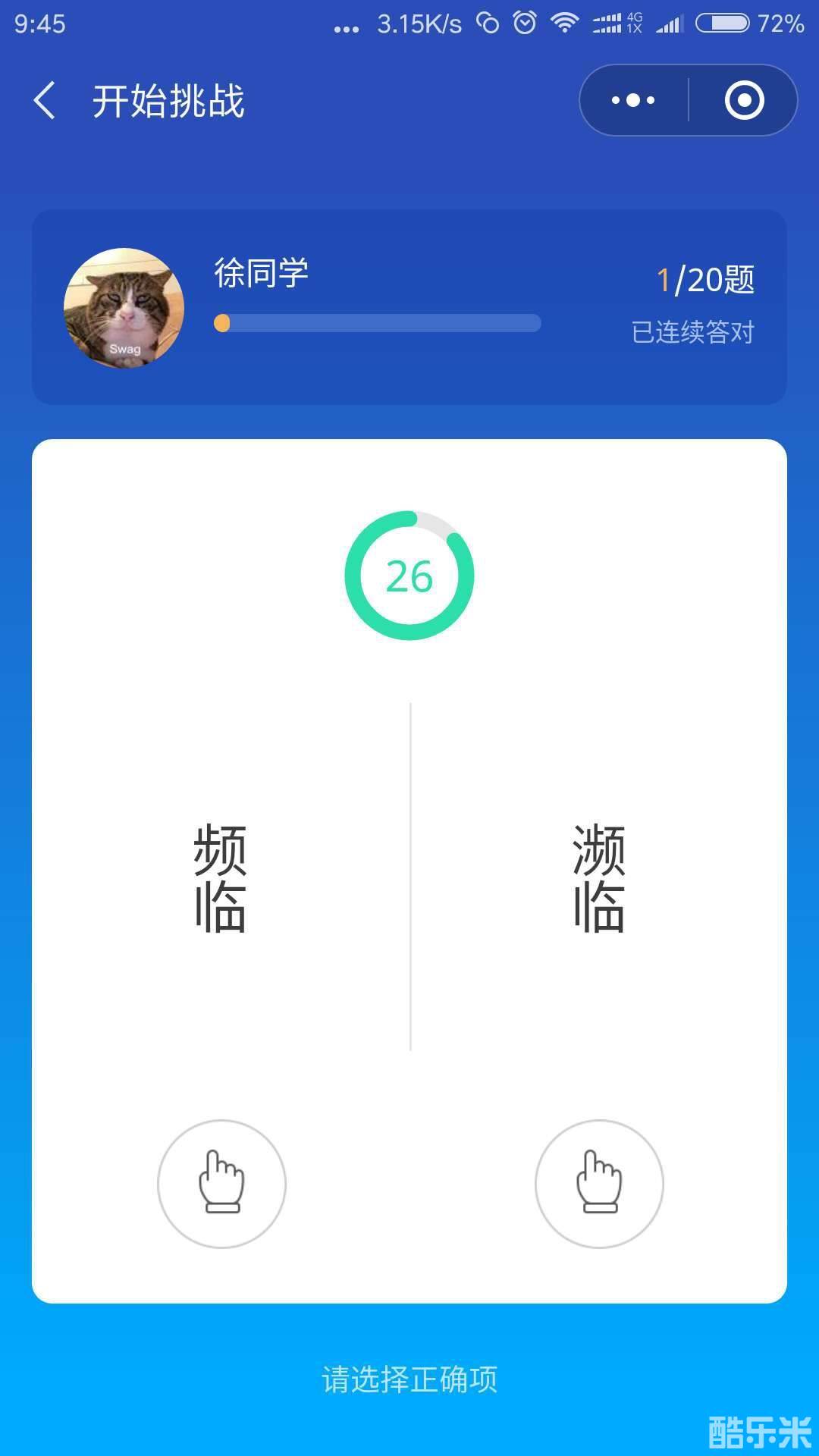Tap the 开始挑战 title text

tap(168, 102)
